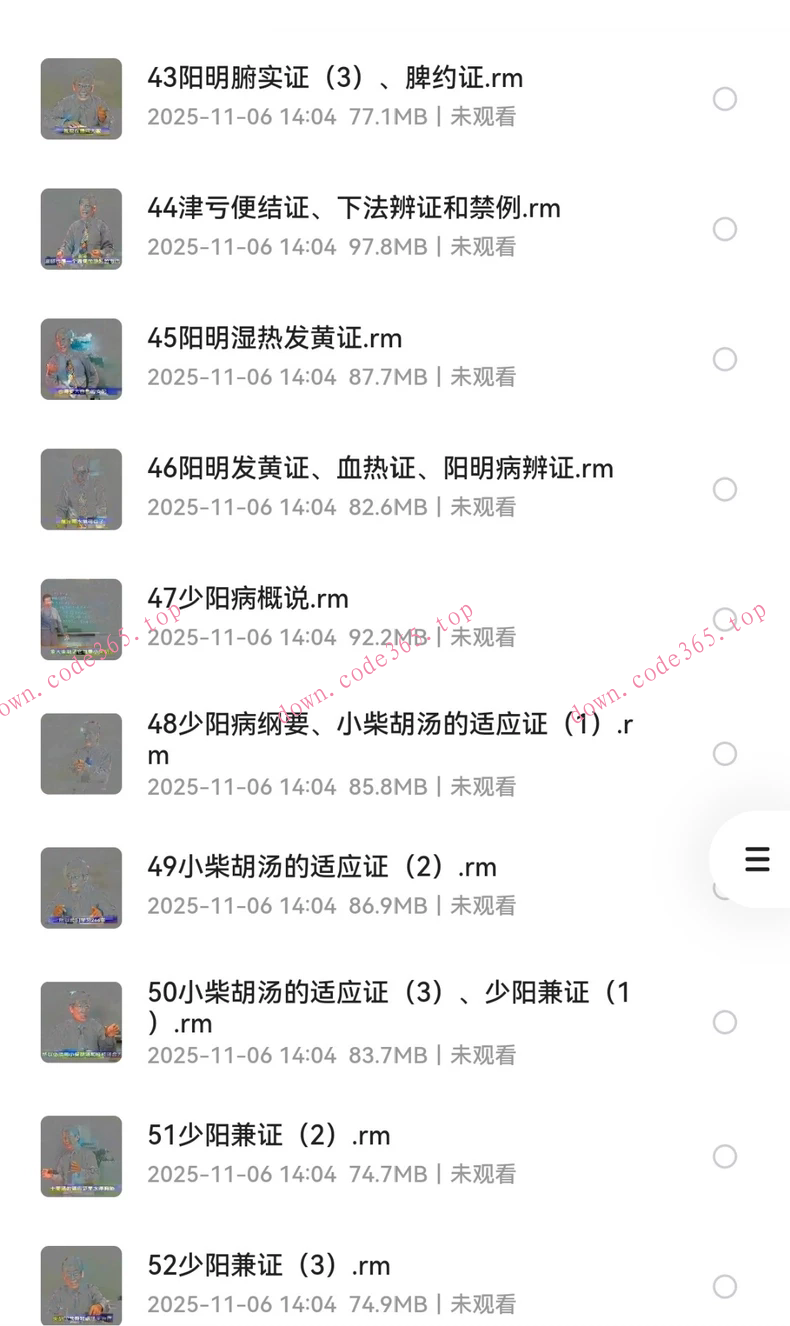The height and width of the screenshot is (1326, 790).
Task: Select the circle beside 52少阳兼证（3）.rm
Action: pos(725,1285)
